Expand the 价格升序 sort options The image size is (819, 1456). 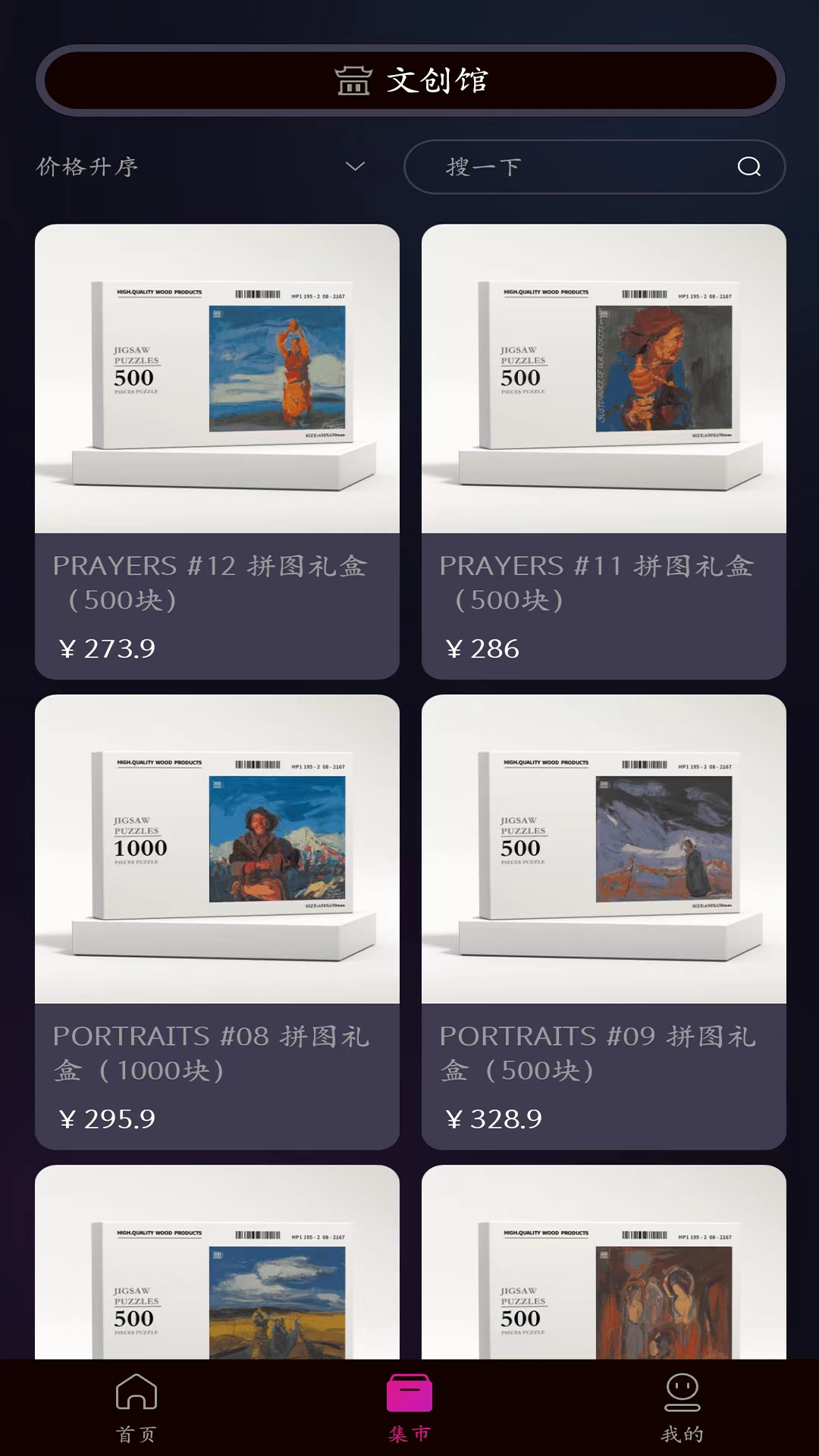pyautogui.click(x=87, y=168)
